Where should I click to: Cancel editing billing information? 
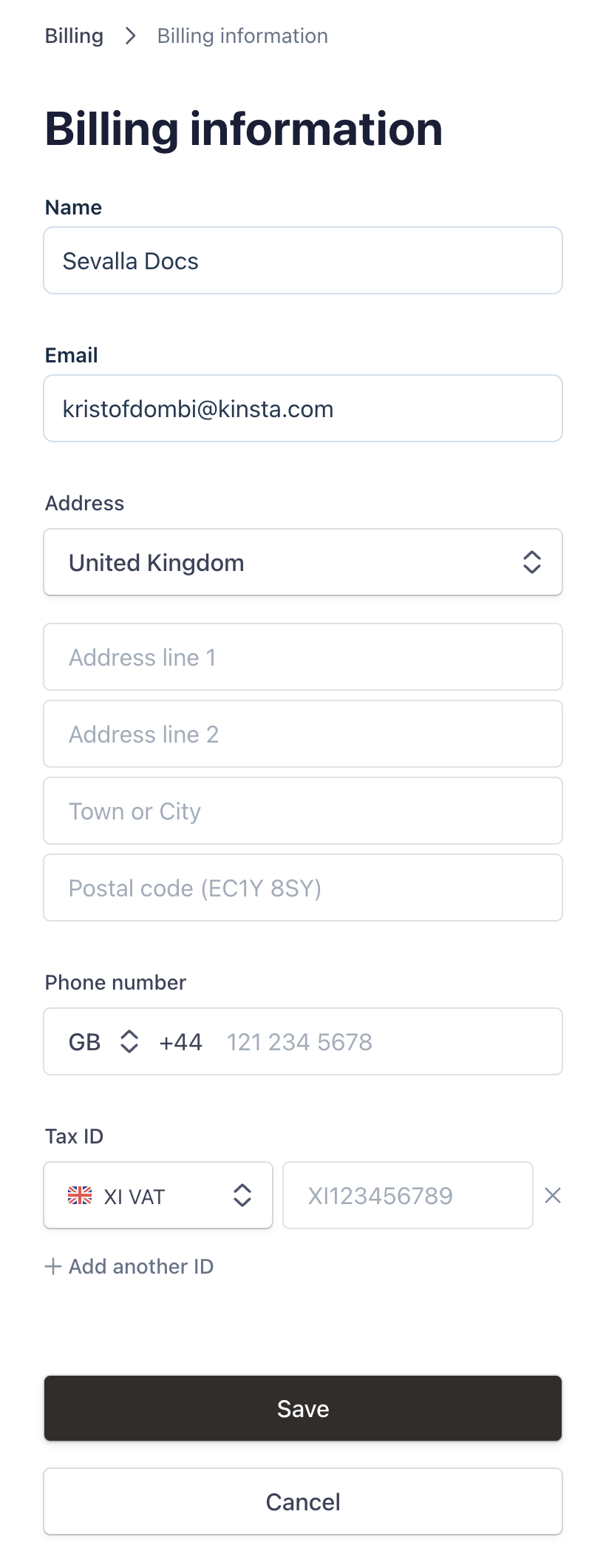click(x=303, y=1501)
